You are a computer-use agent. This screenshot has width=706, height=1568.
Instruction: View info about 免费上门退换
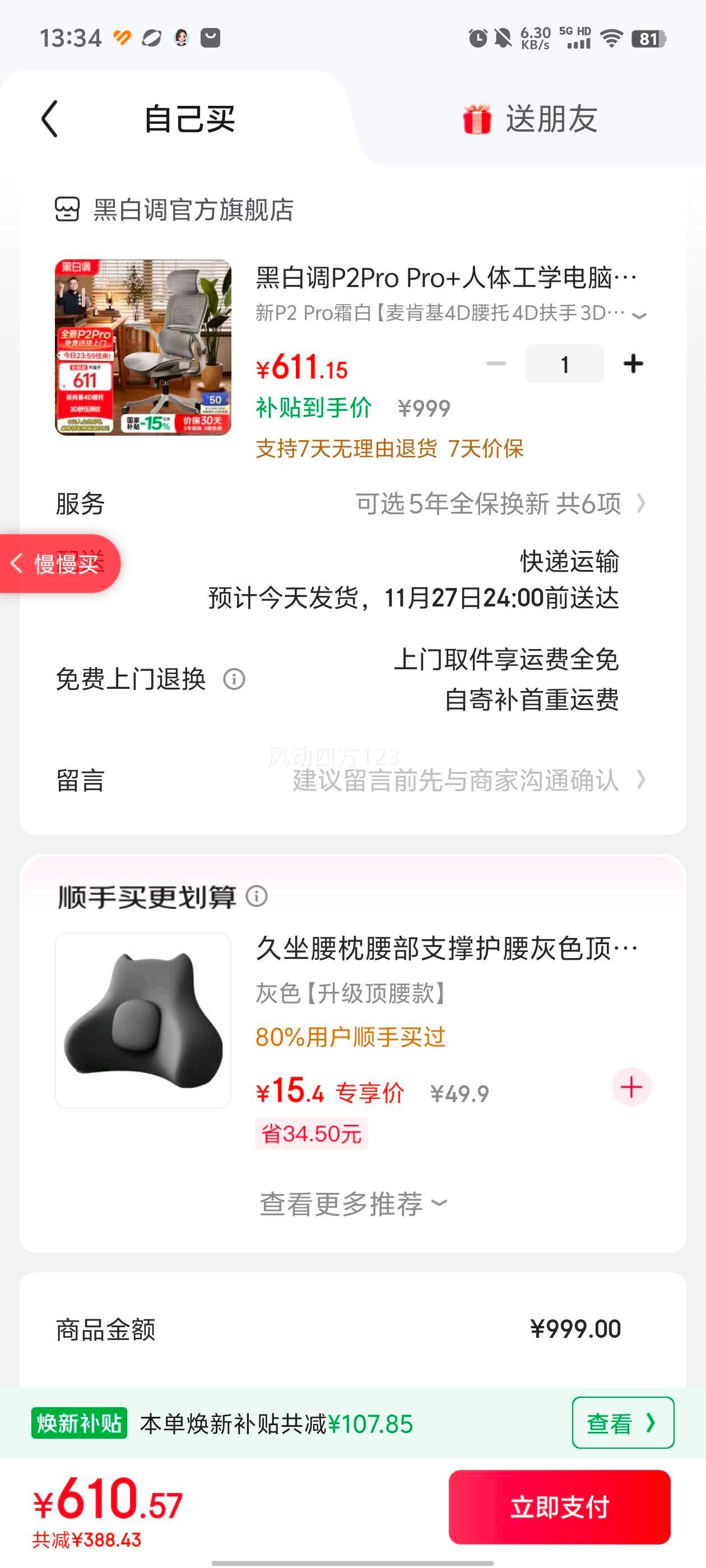tap(234, 679)
